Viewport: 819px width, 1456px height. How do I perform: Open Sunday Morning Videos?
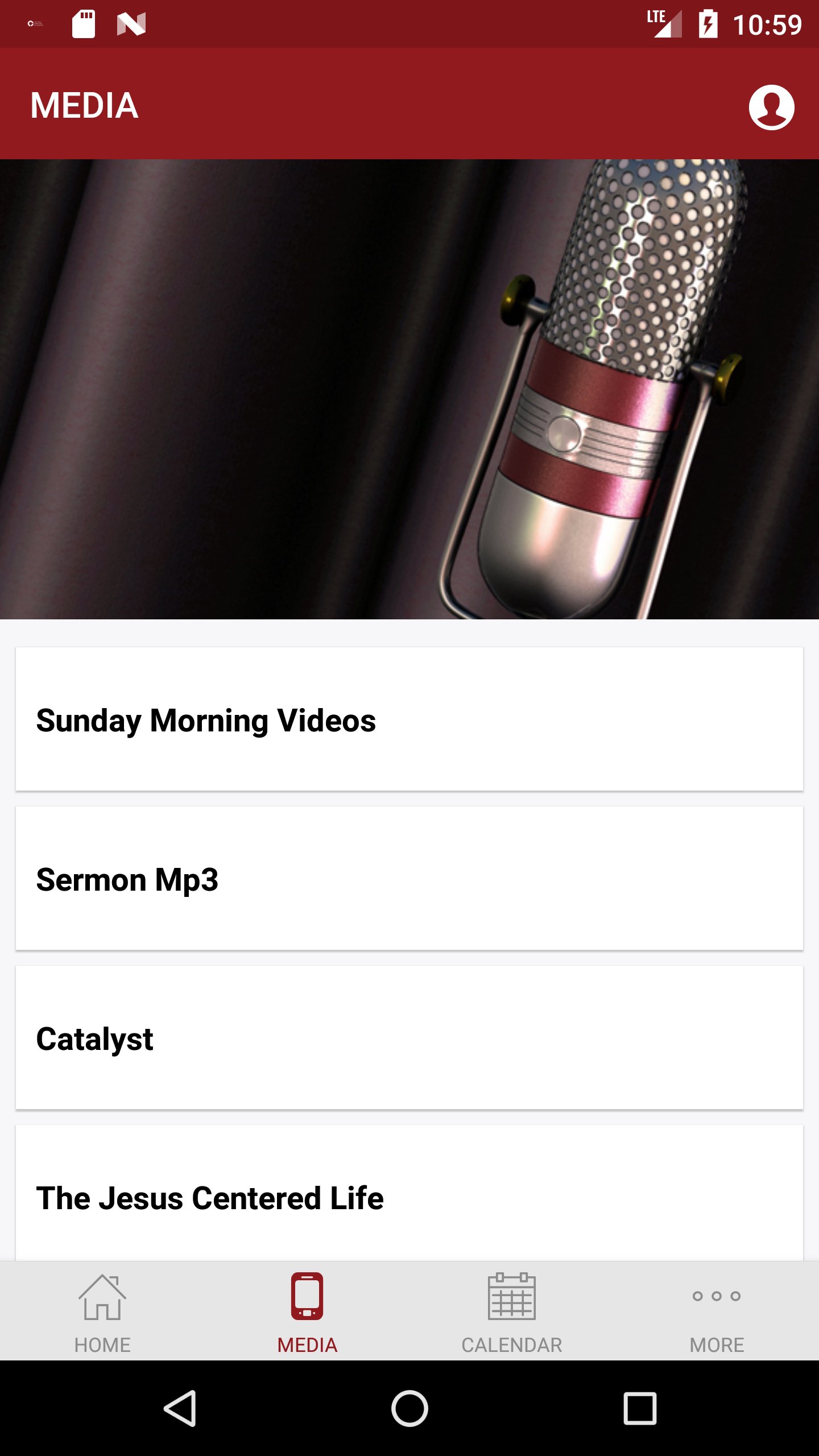click(x=409, y=719)
